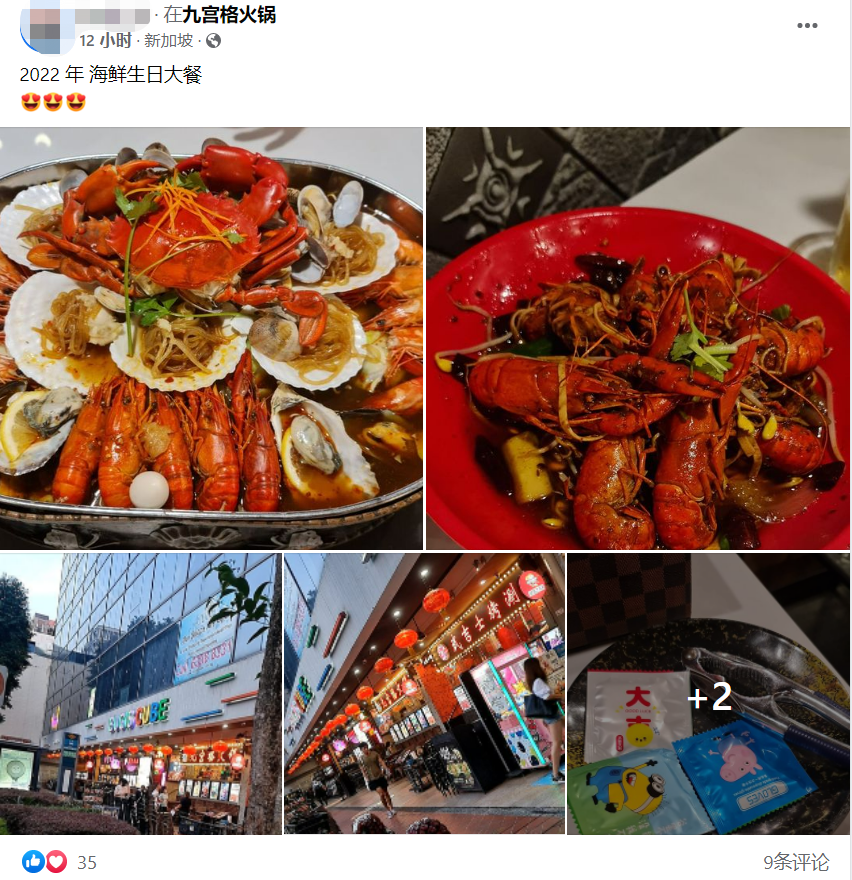
Task: Open the red lantern storefront photo
Action: [x=424, y=693]
